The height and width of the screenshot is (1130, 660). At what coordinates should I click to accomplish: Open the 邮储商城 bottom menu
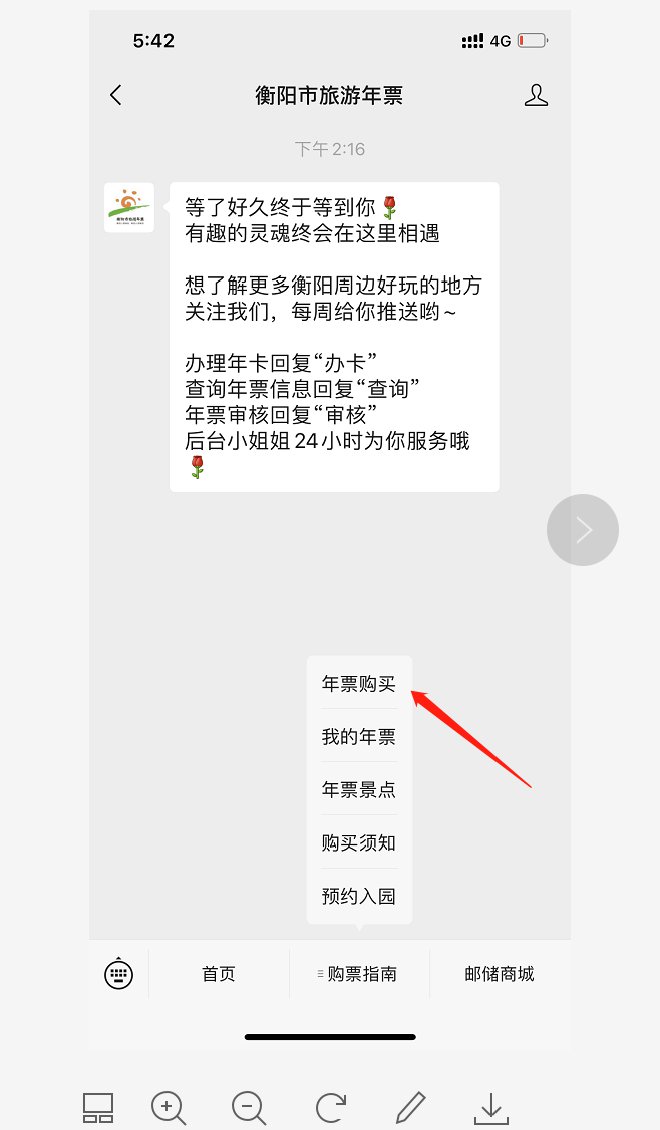tap(499, 974)
